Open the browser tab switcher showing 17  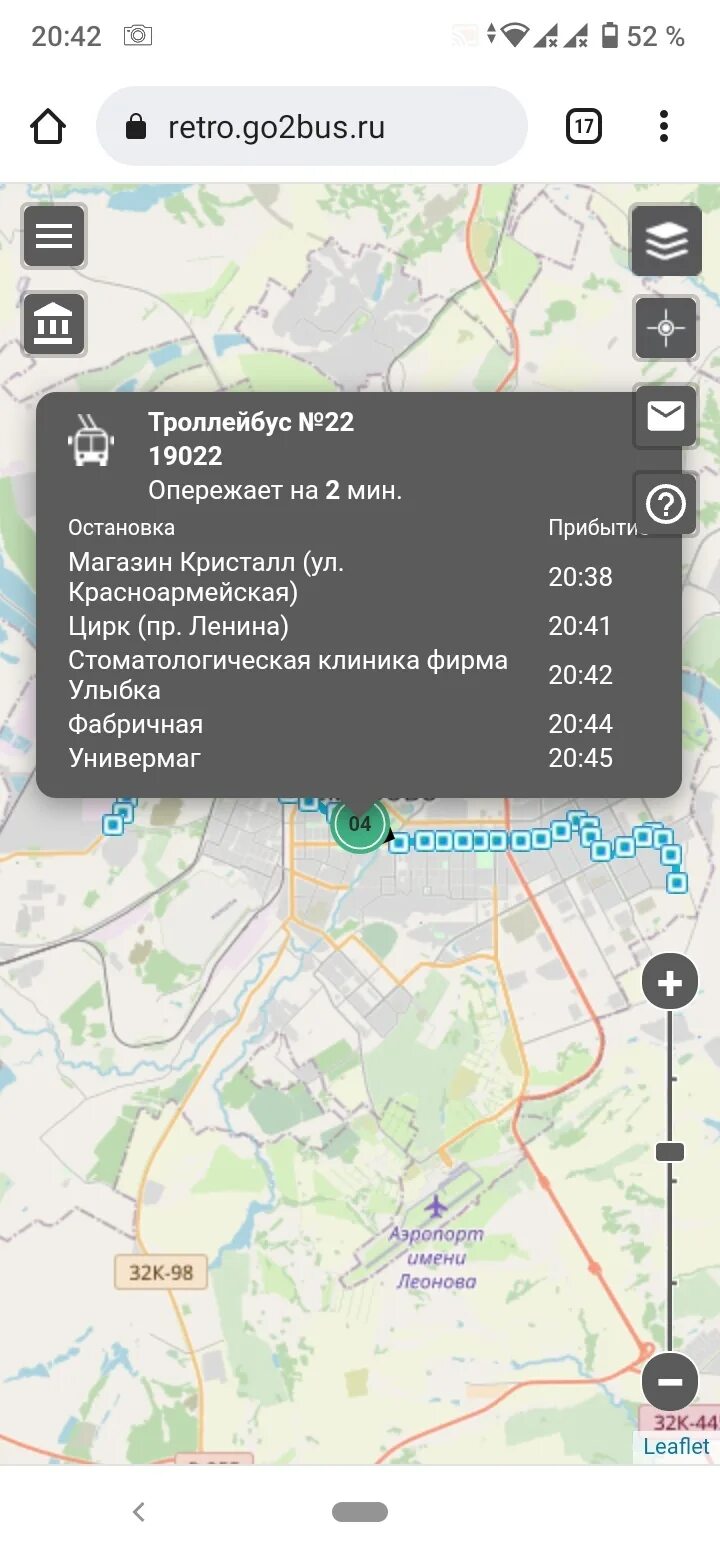pyautogui.click(x=584, y=127)
